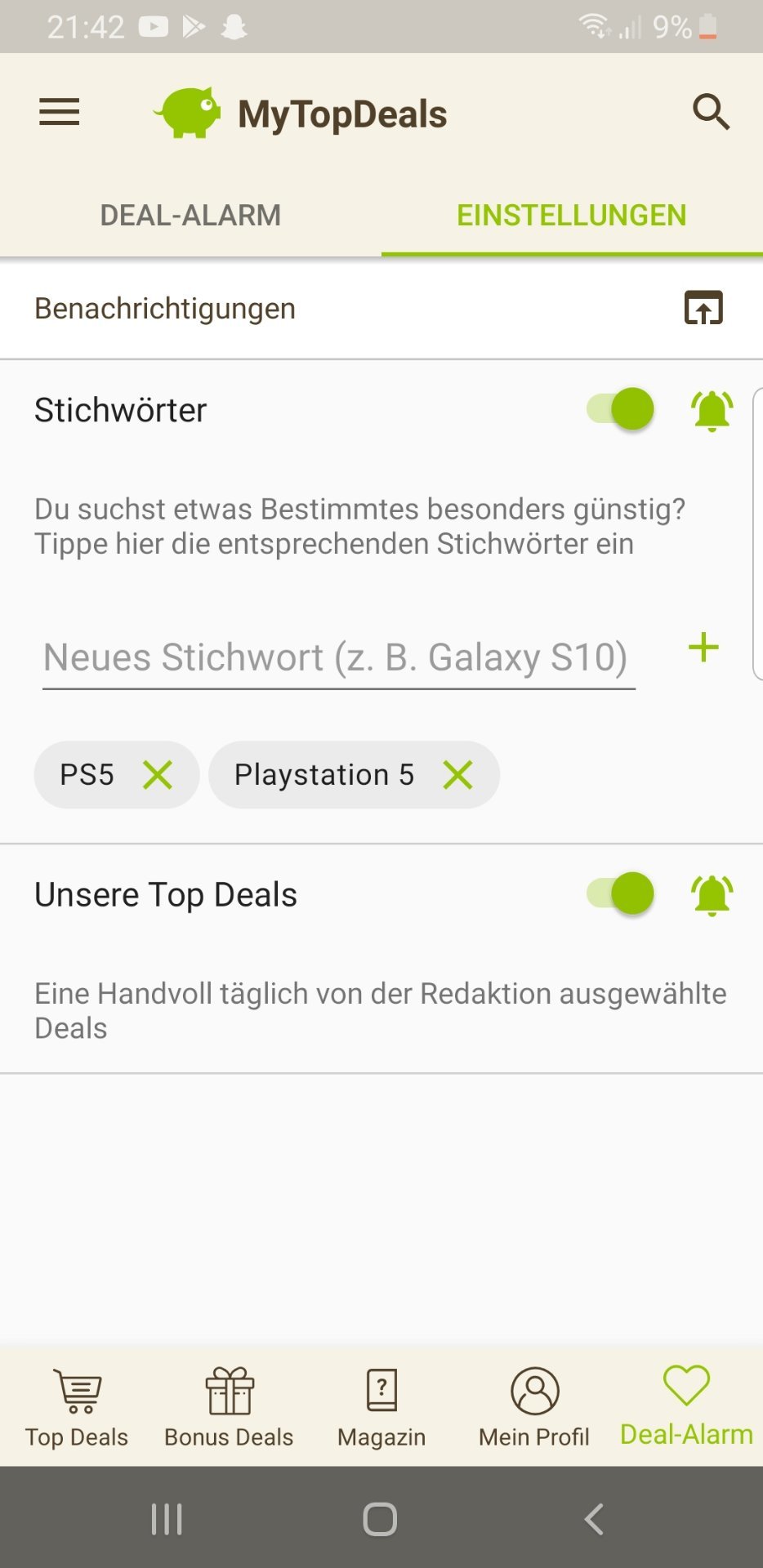The height and width of the screenshot is (1568, 763).
Task: Disable the Stichwörter toggle
Action: coord(621,409)
